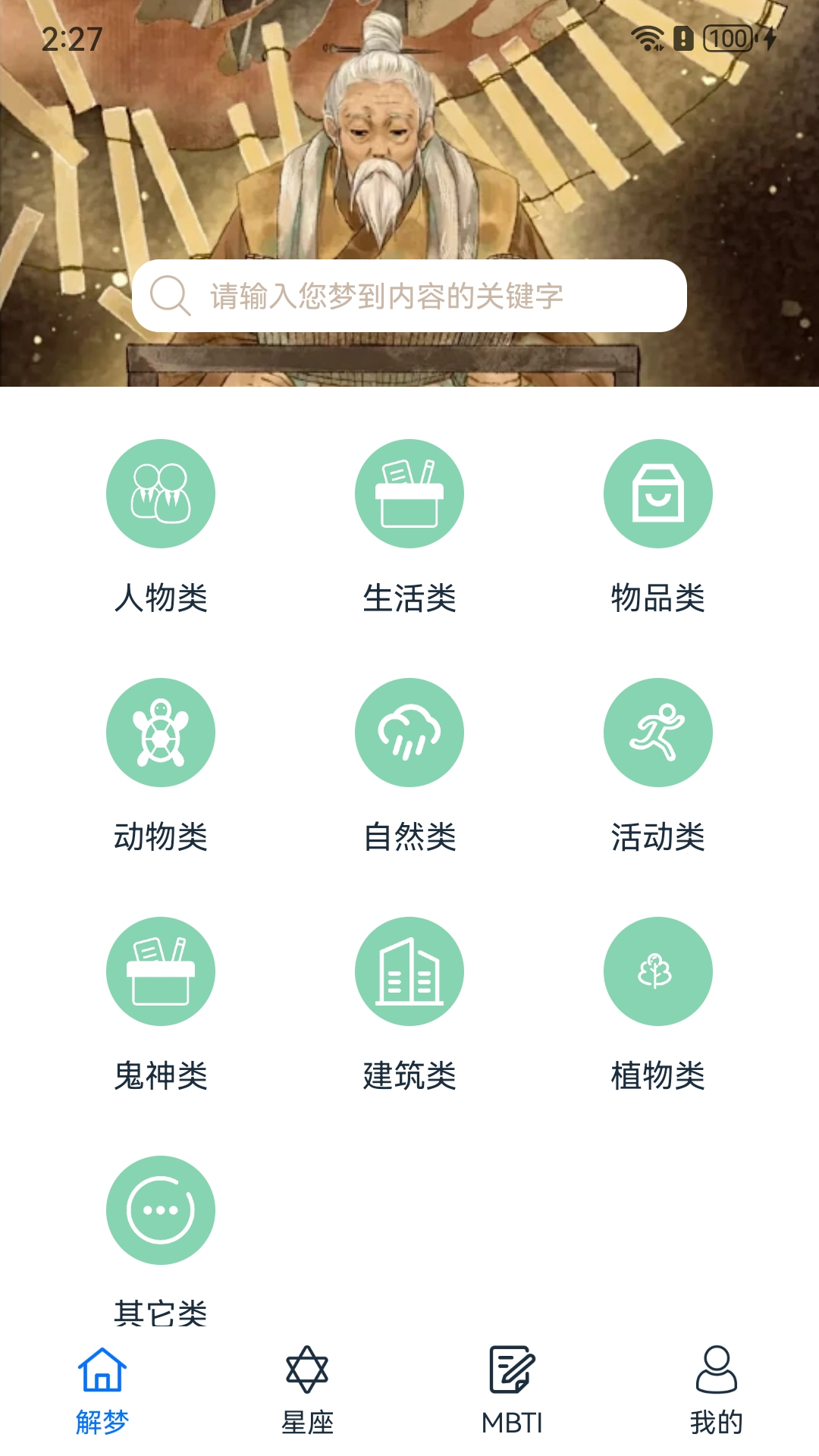Open the 其它类 ellipsis circle icon
The width and height of the screenshot is (819, 1456).
[161, 1212]
